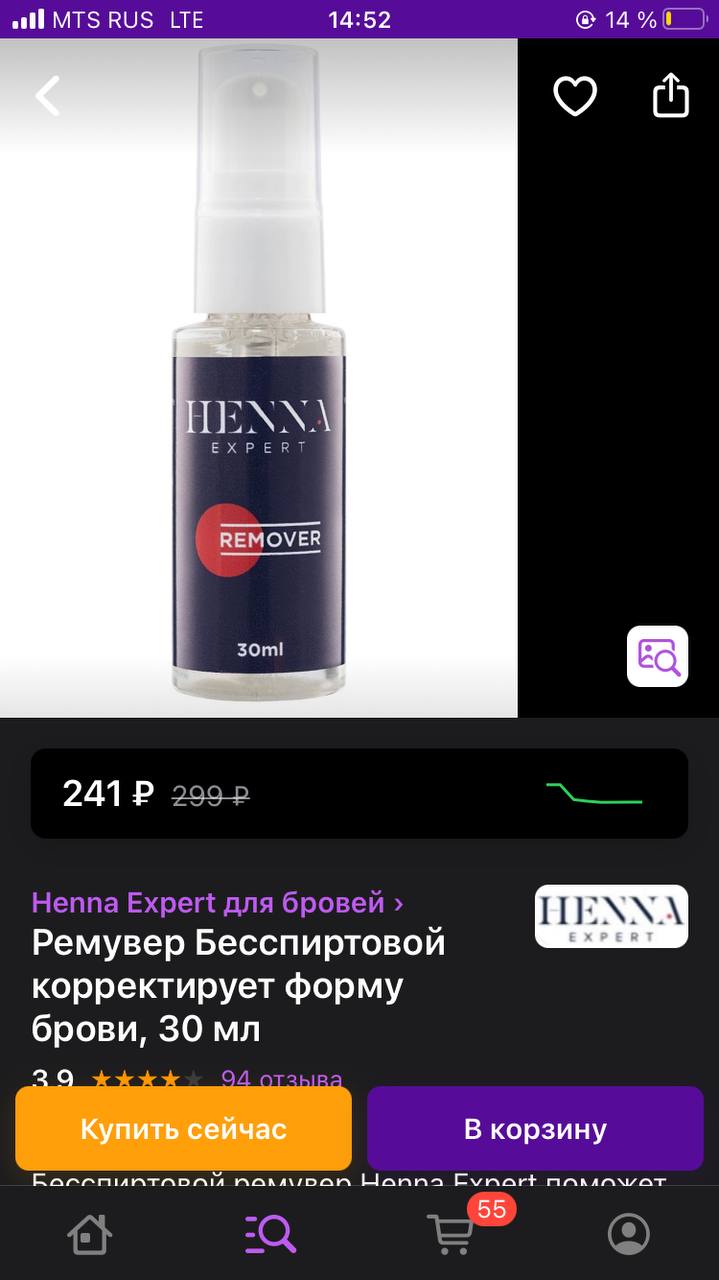Open Henna Expert для бровей brand link
The image size is (719, 1280).
[x=218, y=902]
